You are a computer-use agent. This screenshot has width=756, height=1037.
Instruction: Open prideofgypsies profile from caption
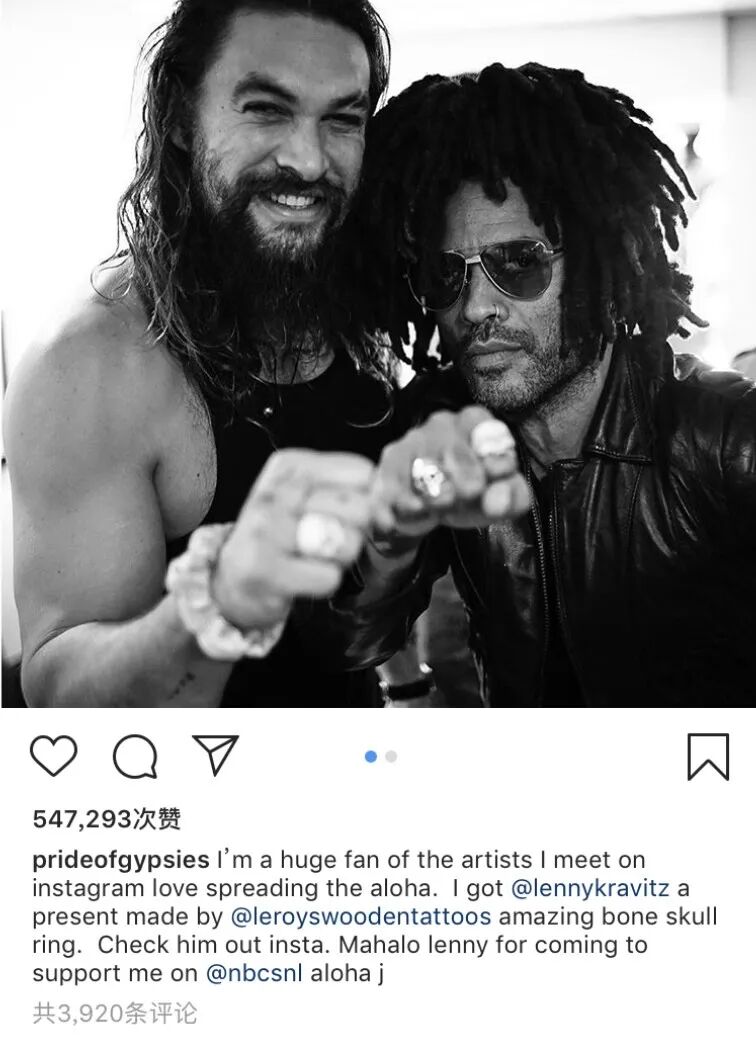(x=120, y=860)
